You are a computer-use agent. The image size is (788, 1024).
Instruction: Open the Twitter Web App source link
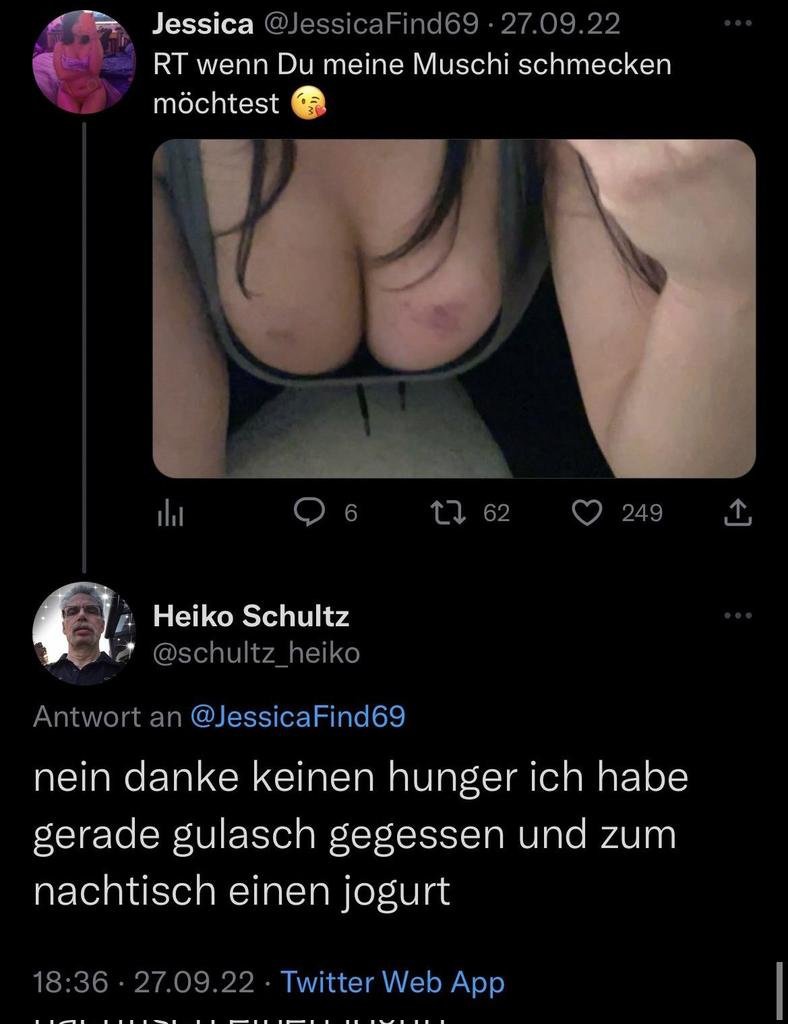[392, 982]
